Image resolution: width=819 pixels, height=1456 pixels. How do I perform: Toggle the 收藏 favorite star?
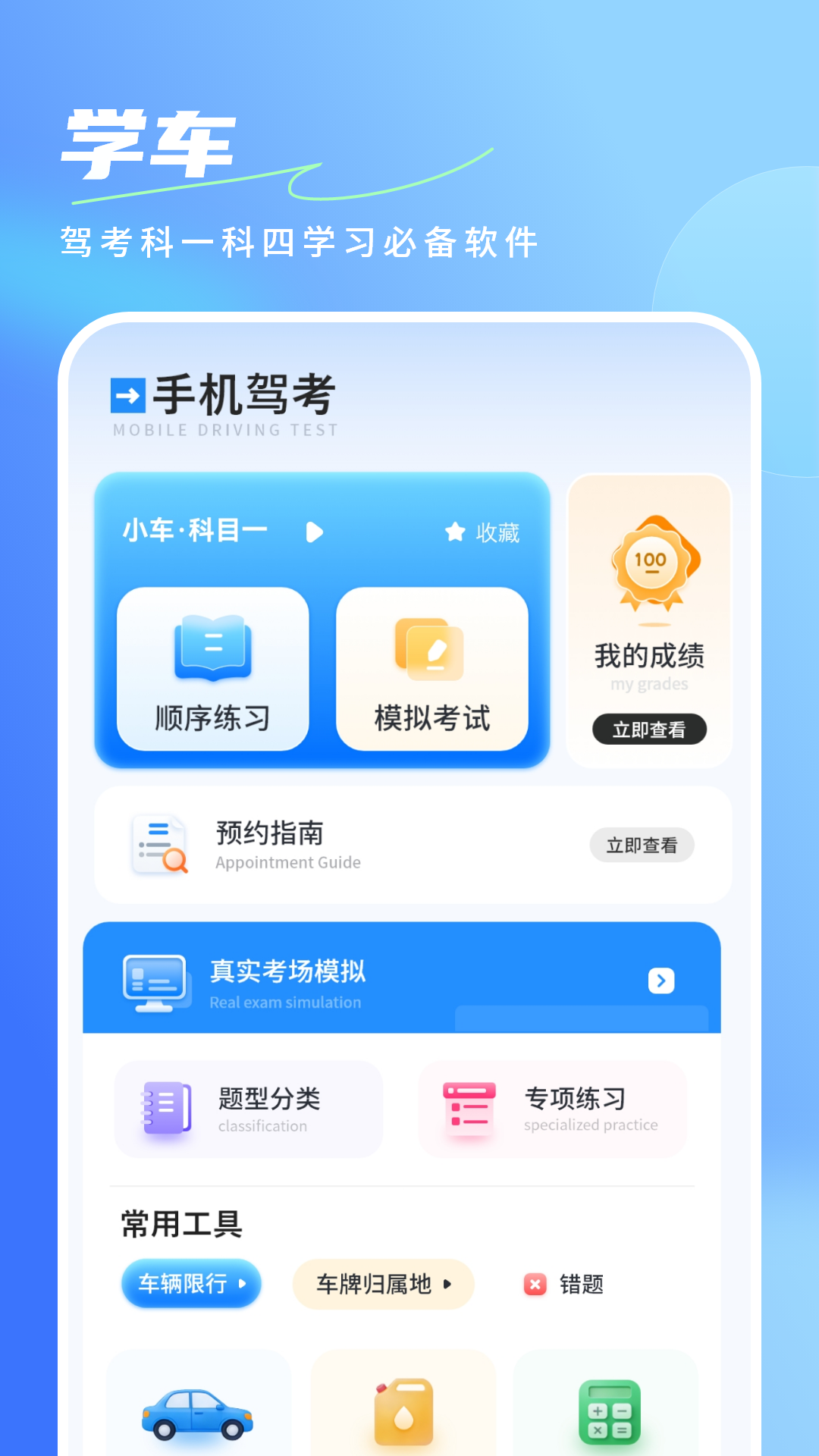pos(456,533)
